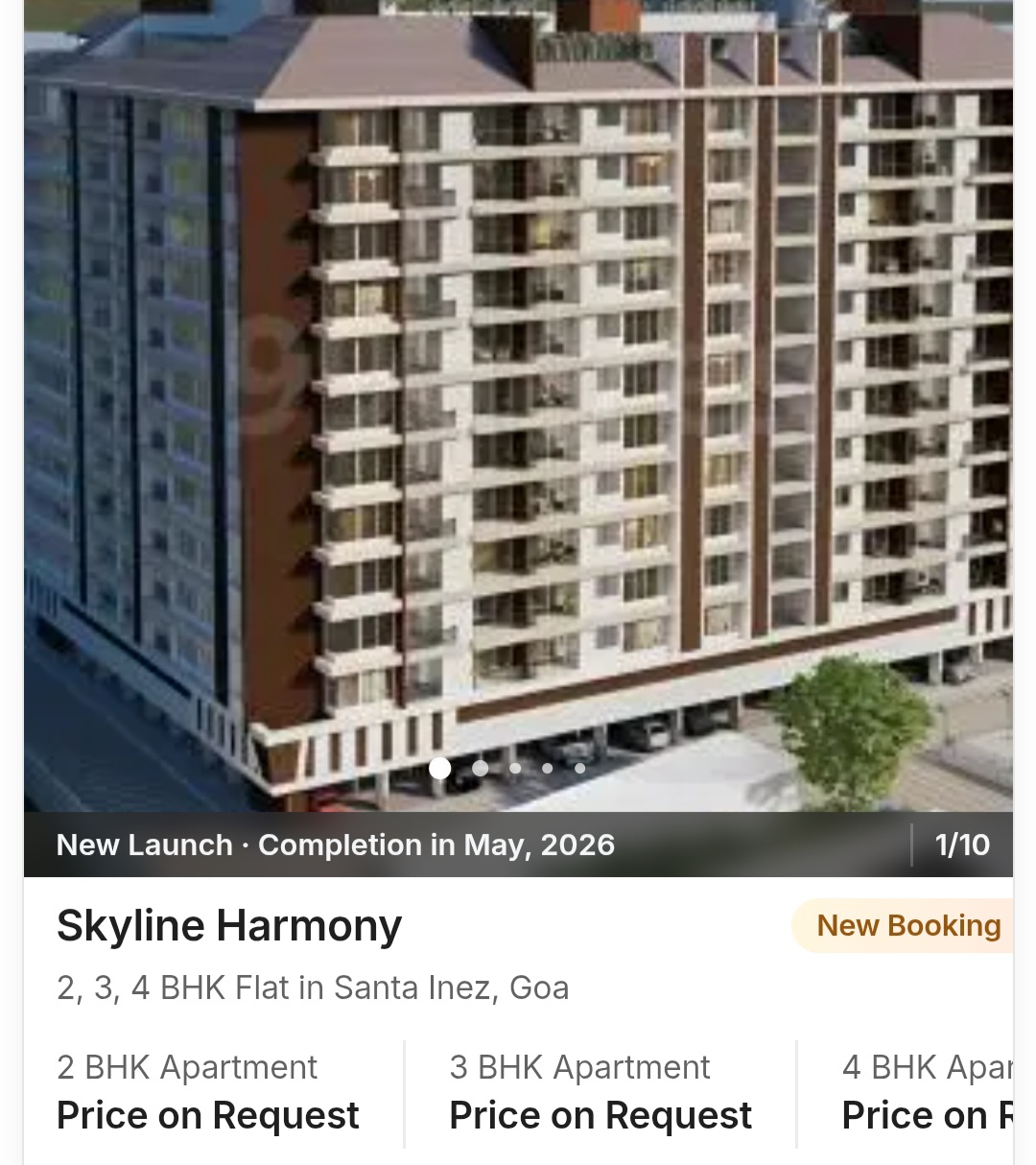1036x1165 pixels.
Task: Select the fifth carousel dot indicator
Action: [x=579, y=769]
